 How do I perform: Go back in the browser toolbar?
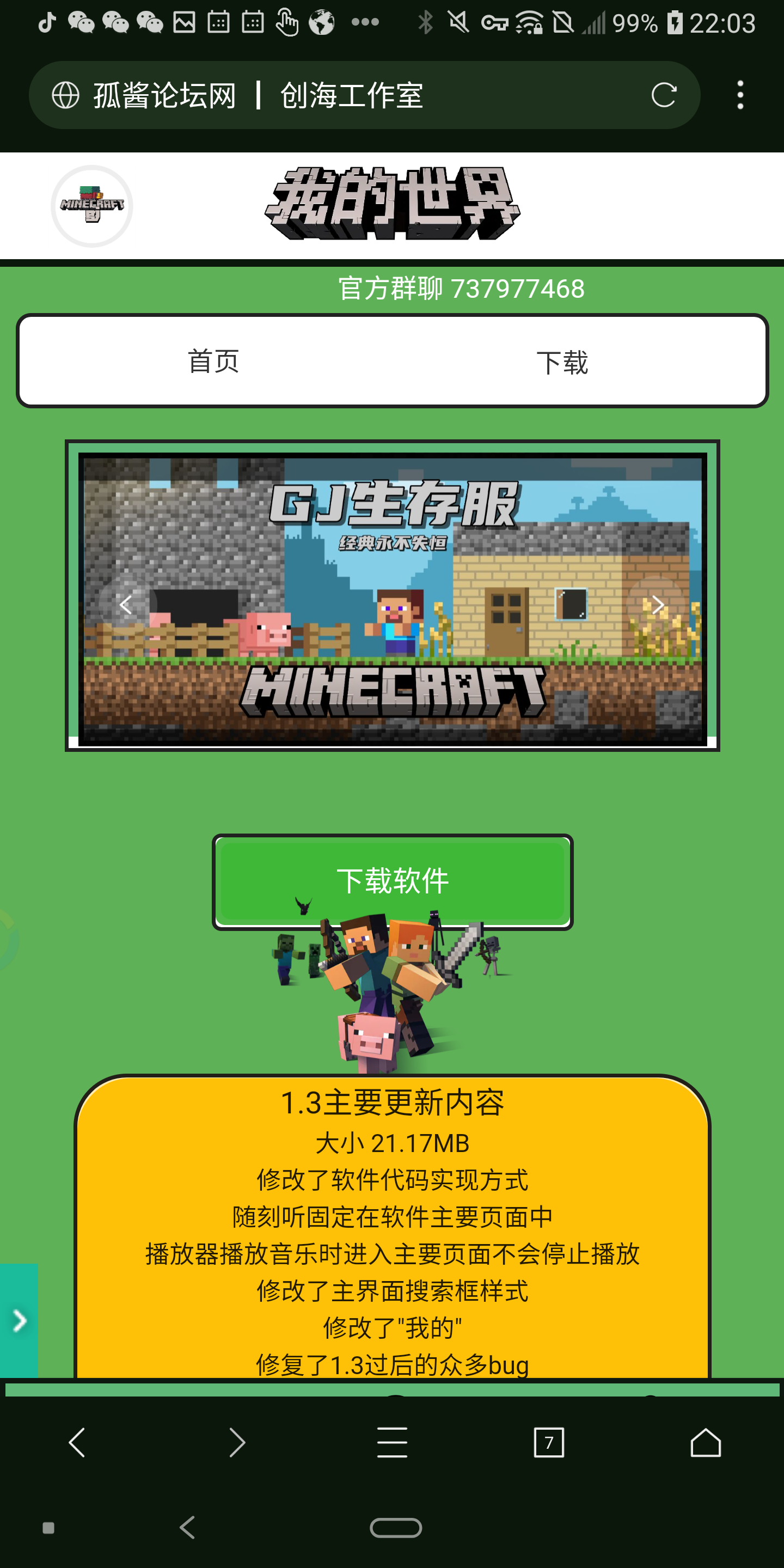click(x=77, y=1442)
